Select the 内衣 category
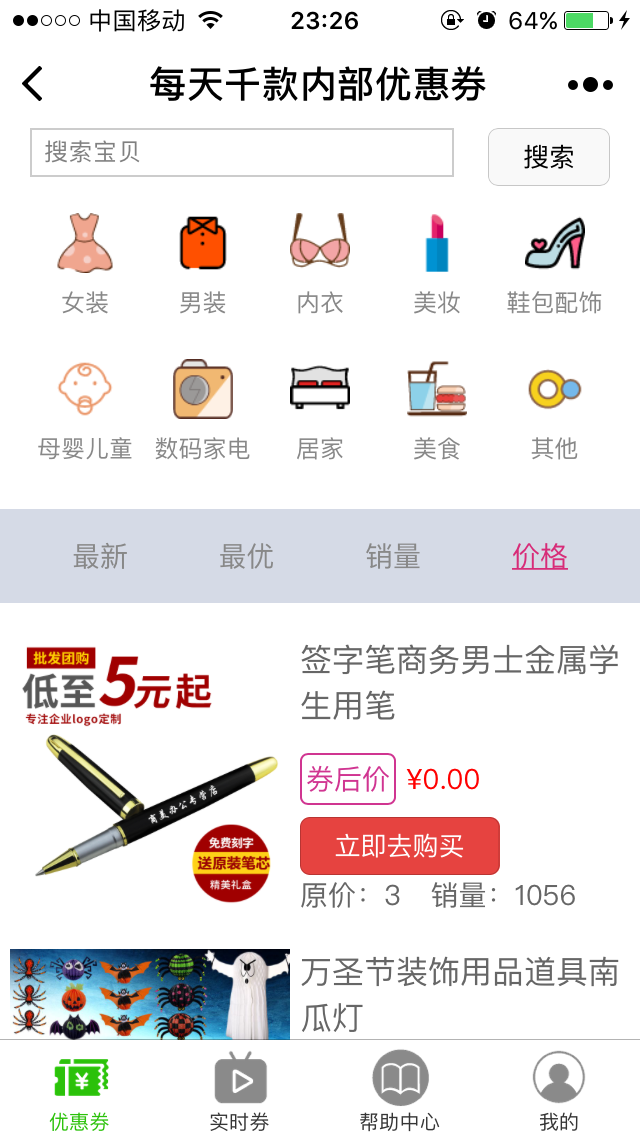640x1136 pixels. pyautogui.click(x=320, y=262)
